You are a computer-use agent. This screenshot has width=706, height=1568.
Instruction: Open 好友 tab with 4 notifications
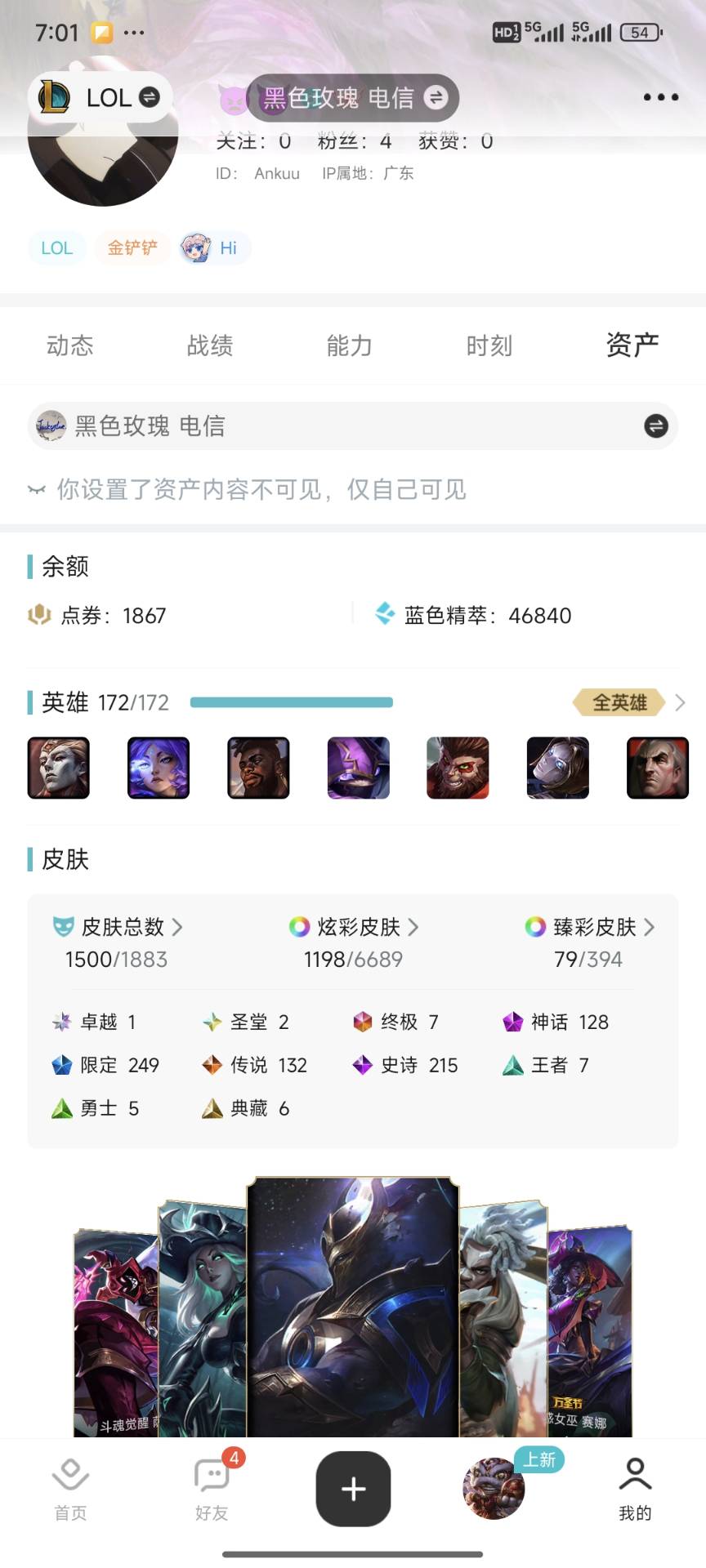coord(212,1490)
